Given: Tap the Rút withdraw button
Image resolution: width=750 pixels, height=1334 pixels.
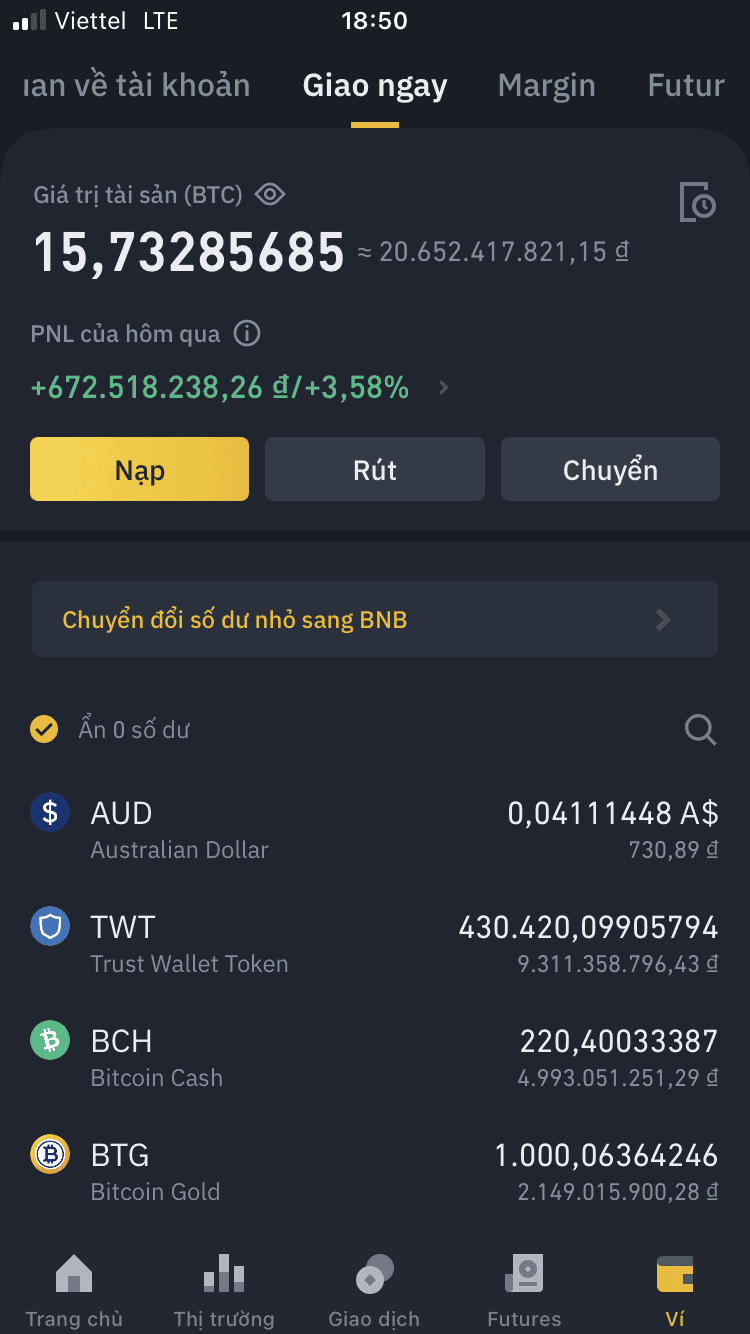Looking at the screenshot, I should 375,469.
